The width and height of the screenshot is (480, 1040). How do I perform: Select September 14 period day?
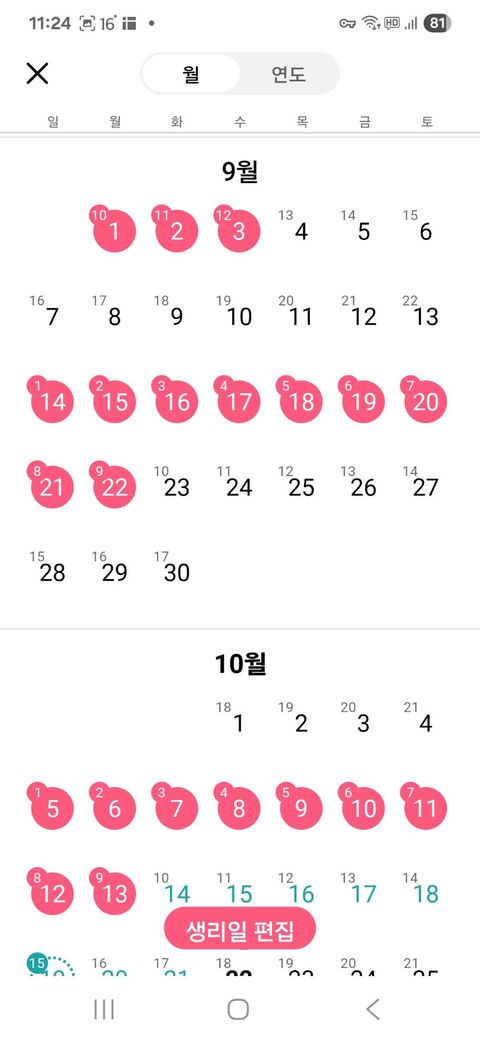tap(52, 401)
